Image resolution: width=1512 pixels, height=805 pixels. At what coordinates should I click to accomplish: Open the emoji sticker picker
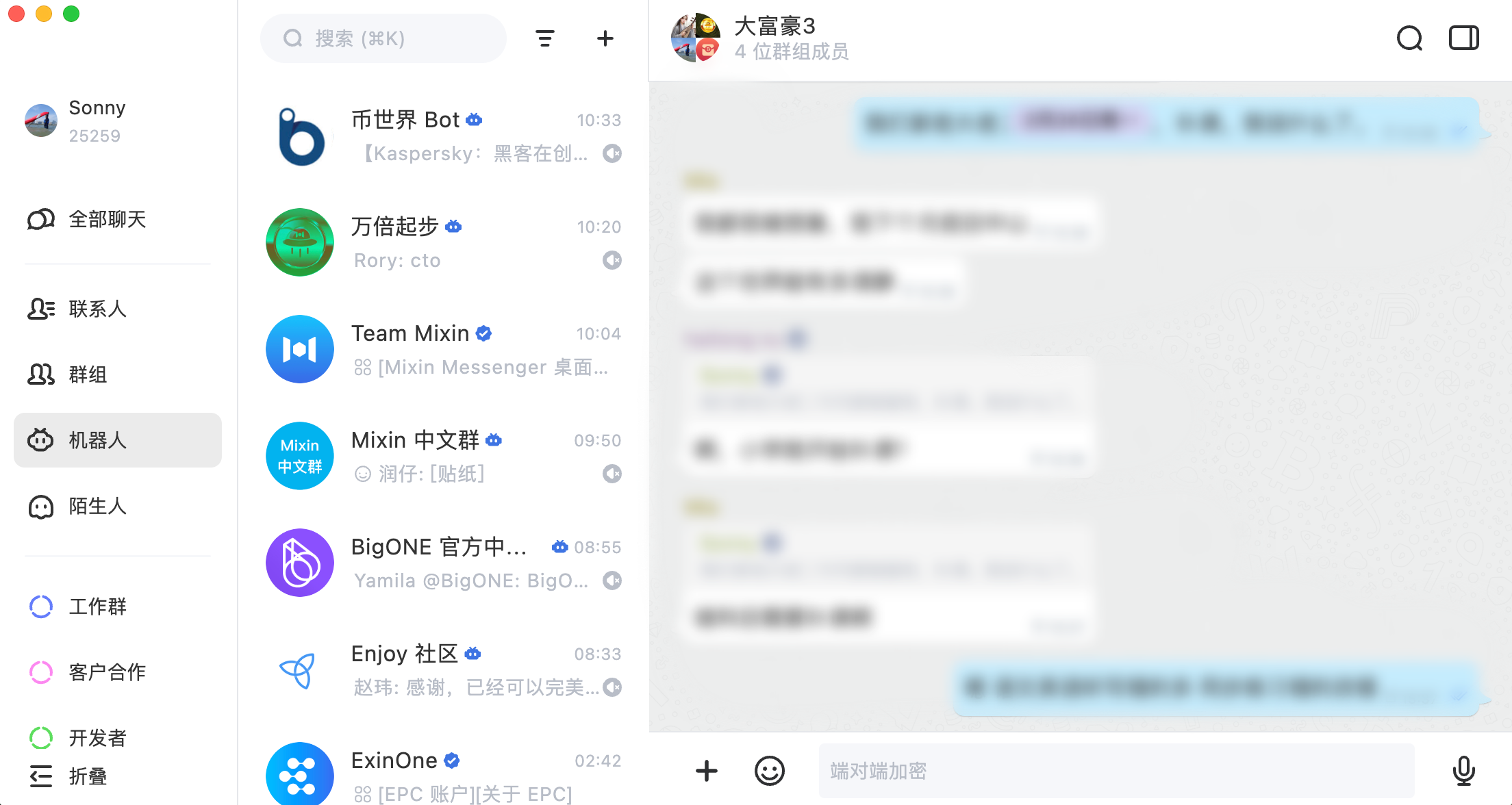[x=769, y=771]
